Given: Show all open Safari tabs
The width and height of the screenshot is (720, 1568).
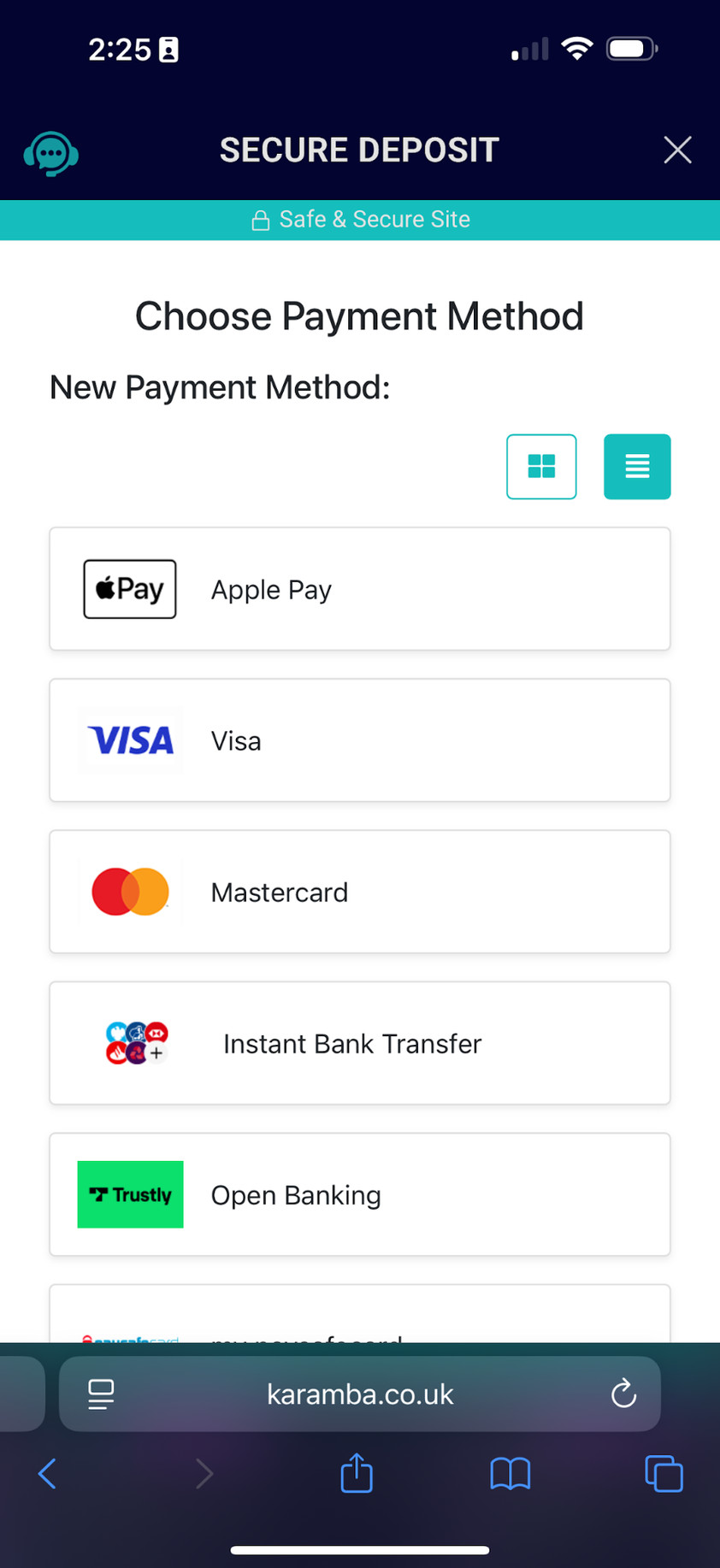Looking at the screenshot, I should pos(664,1473).
